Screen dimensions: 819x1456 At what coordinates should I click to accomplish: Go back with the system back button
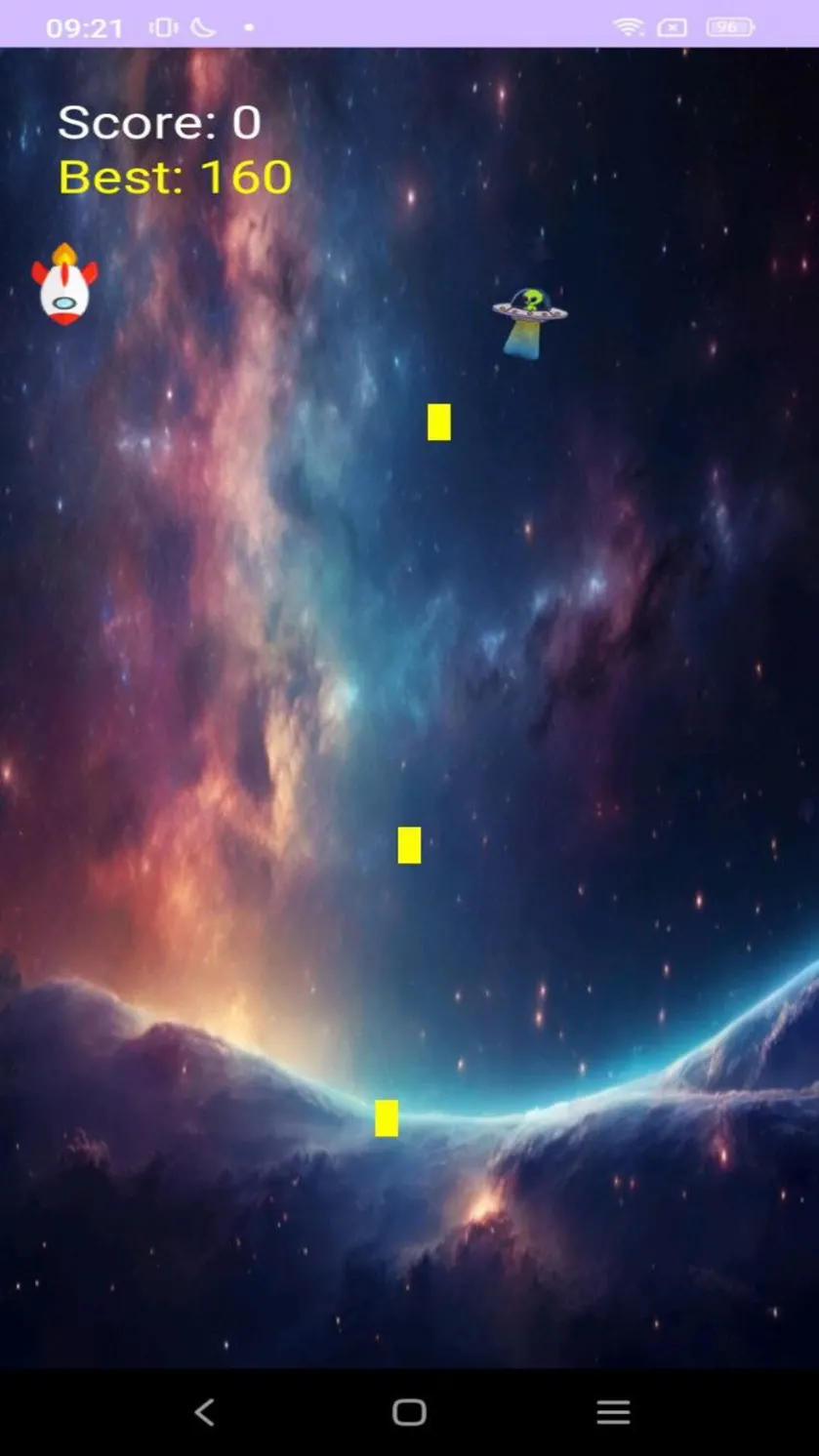click(204, 1412)
